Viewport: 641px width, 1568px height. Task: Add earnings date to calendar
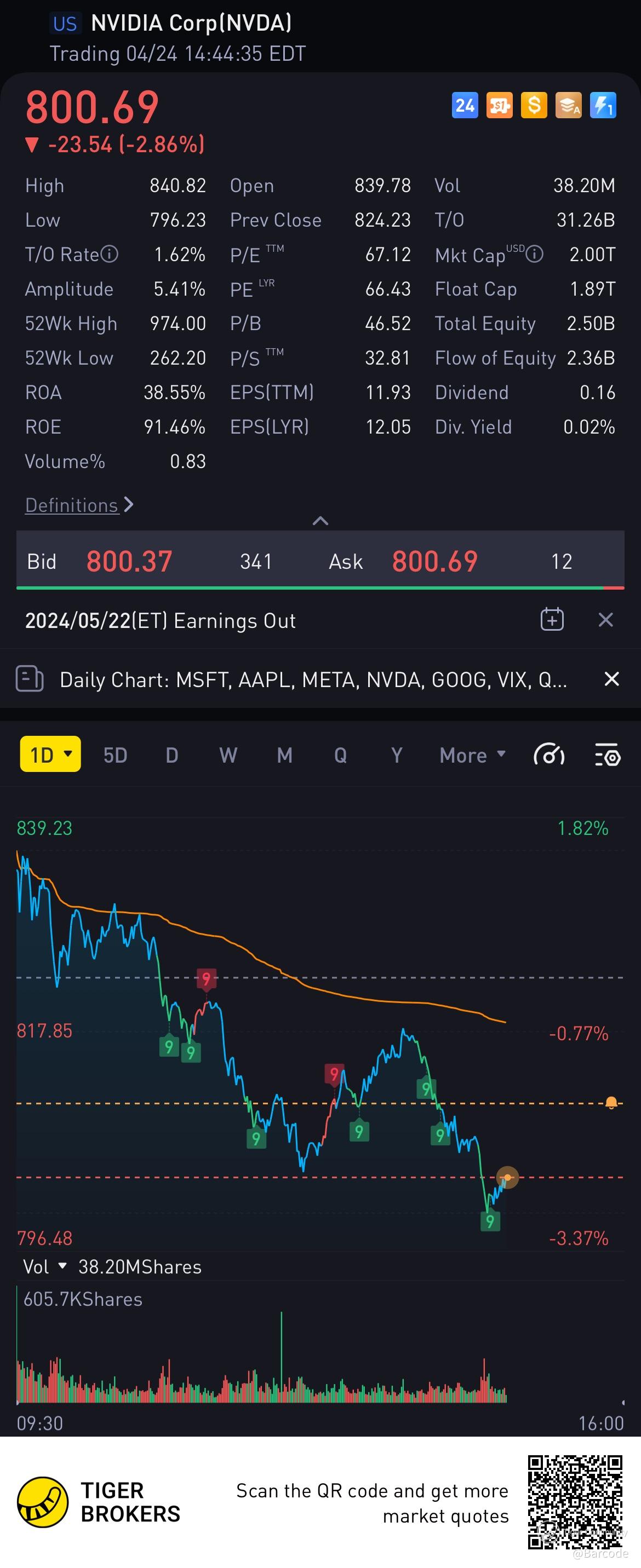(552, 620)
